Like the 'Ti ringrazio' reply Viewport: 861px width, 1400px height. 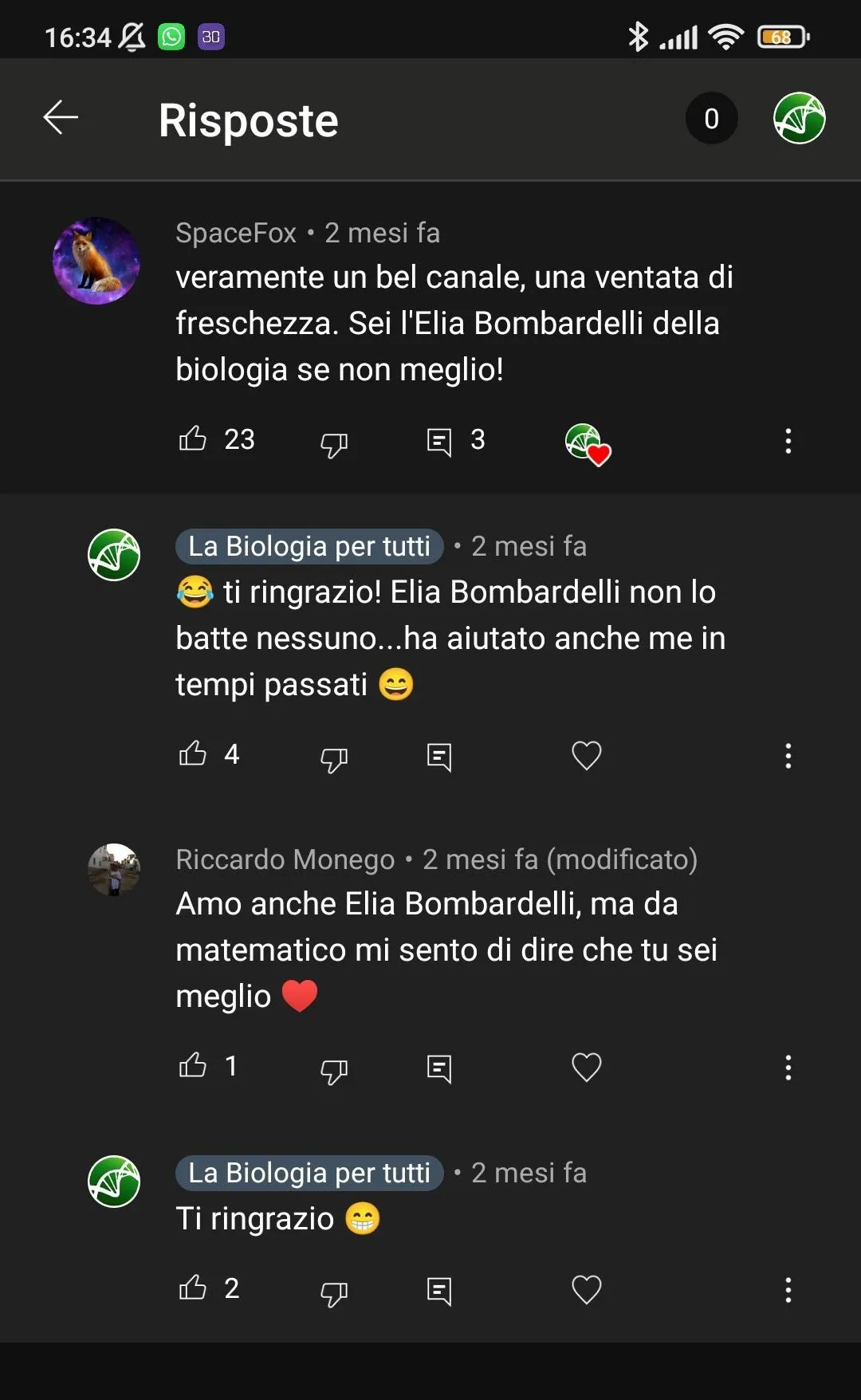[193, 1288]
